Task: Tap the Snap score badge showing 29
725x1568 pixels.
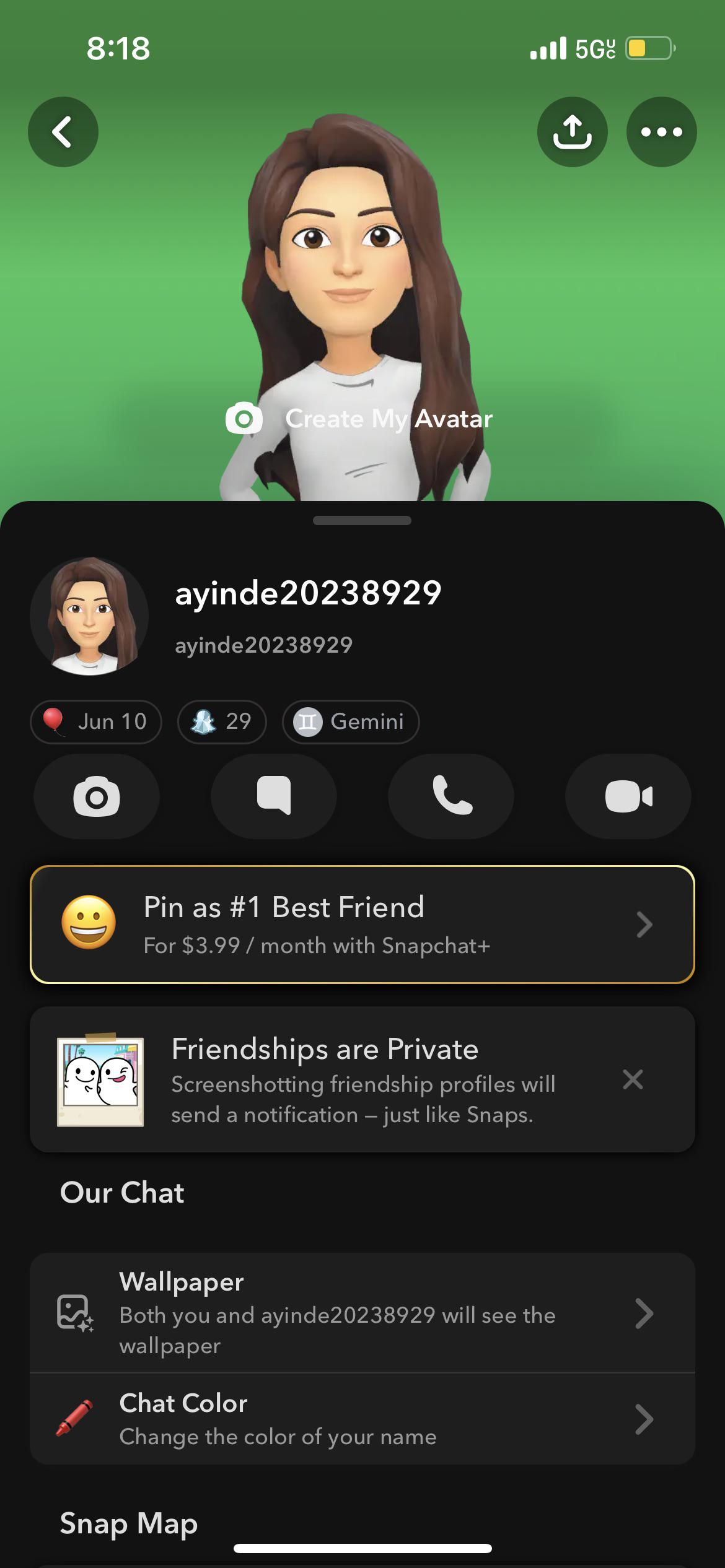Action: 221,721
